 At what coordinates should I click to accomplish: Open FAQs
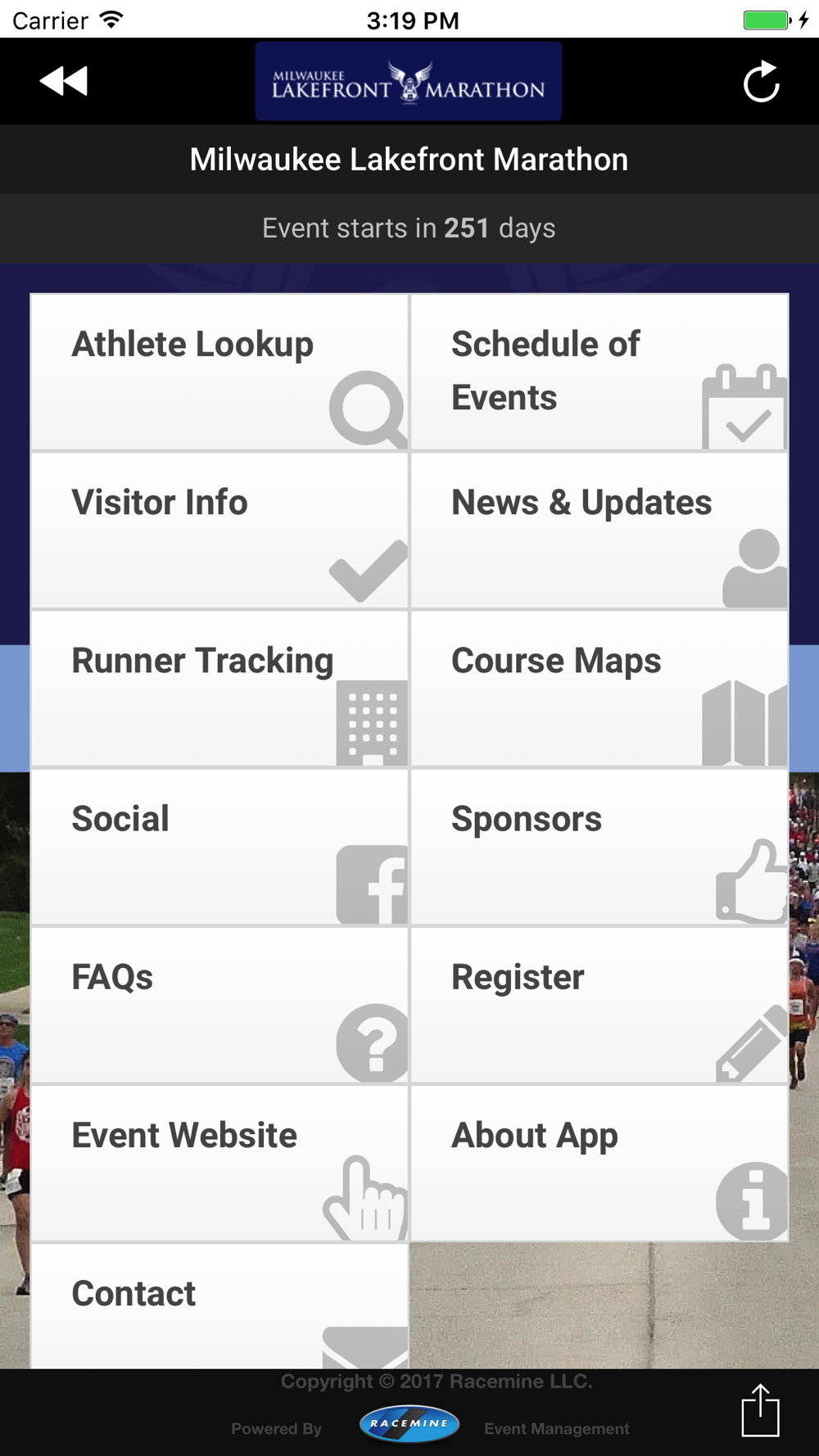coord(219,1005)
